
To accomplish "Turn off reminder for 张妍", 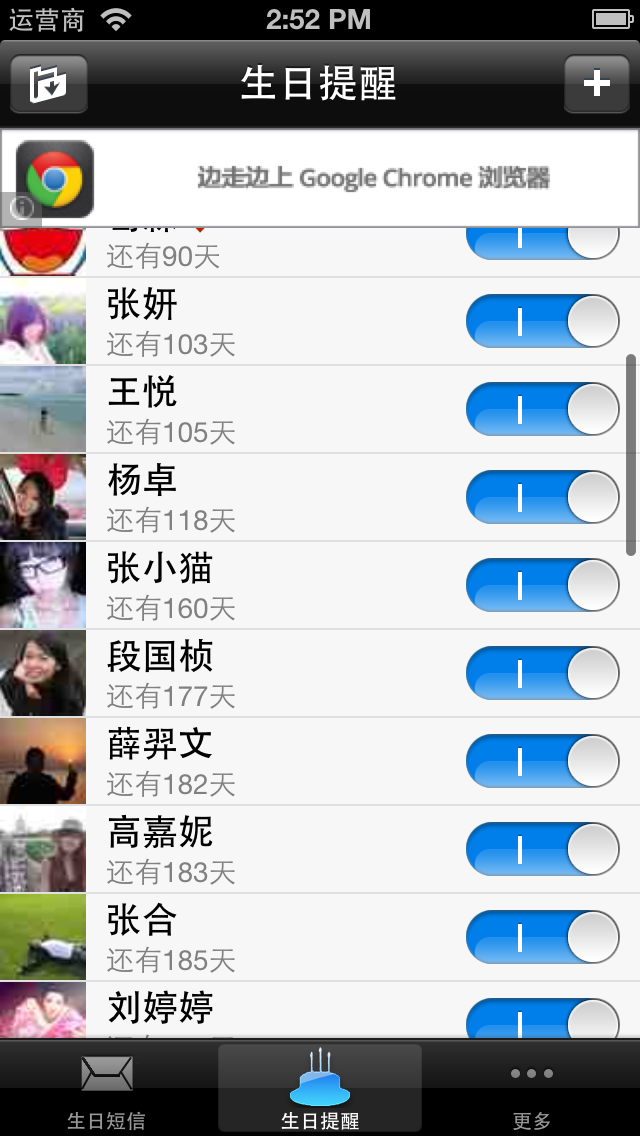I will 543,321.
